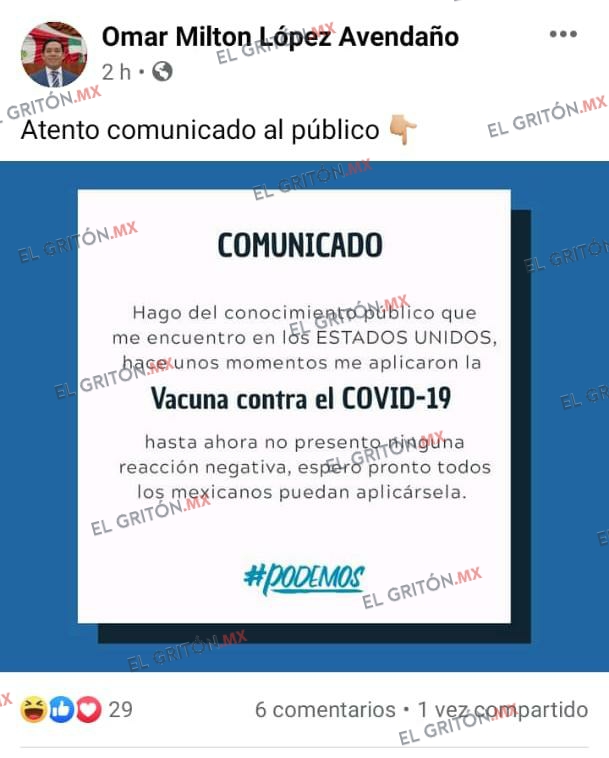
Task: Open the Comunicado image in the post
Action: tap(304, 415)
